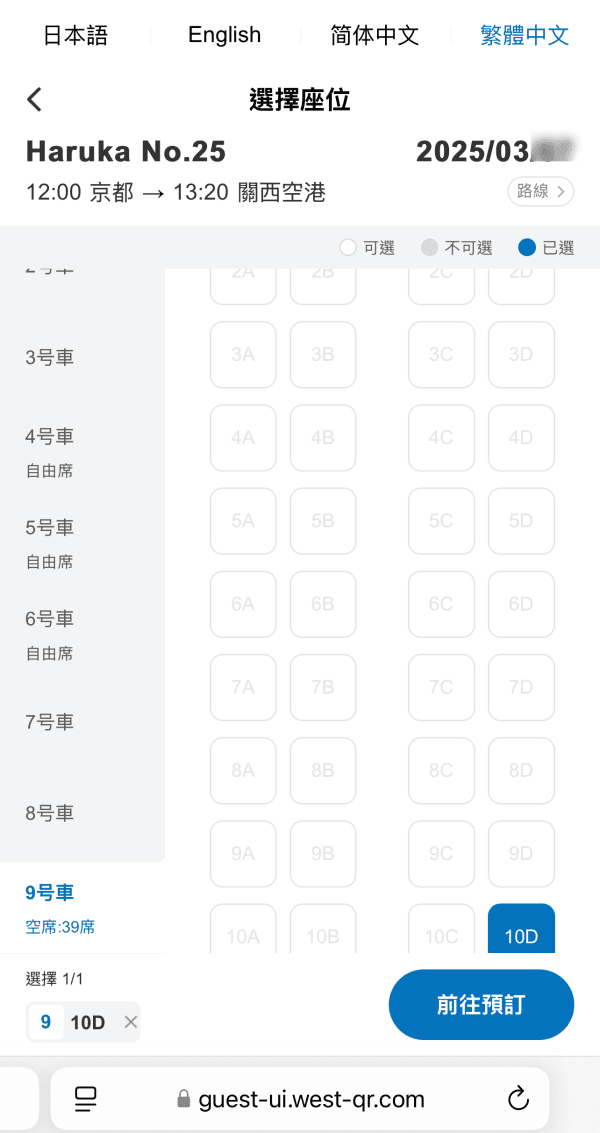600x1133 pixels.
Task: Switch language to 简体中文
Action: coord(374,35)
